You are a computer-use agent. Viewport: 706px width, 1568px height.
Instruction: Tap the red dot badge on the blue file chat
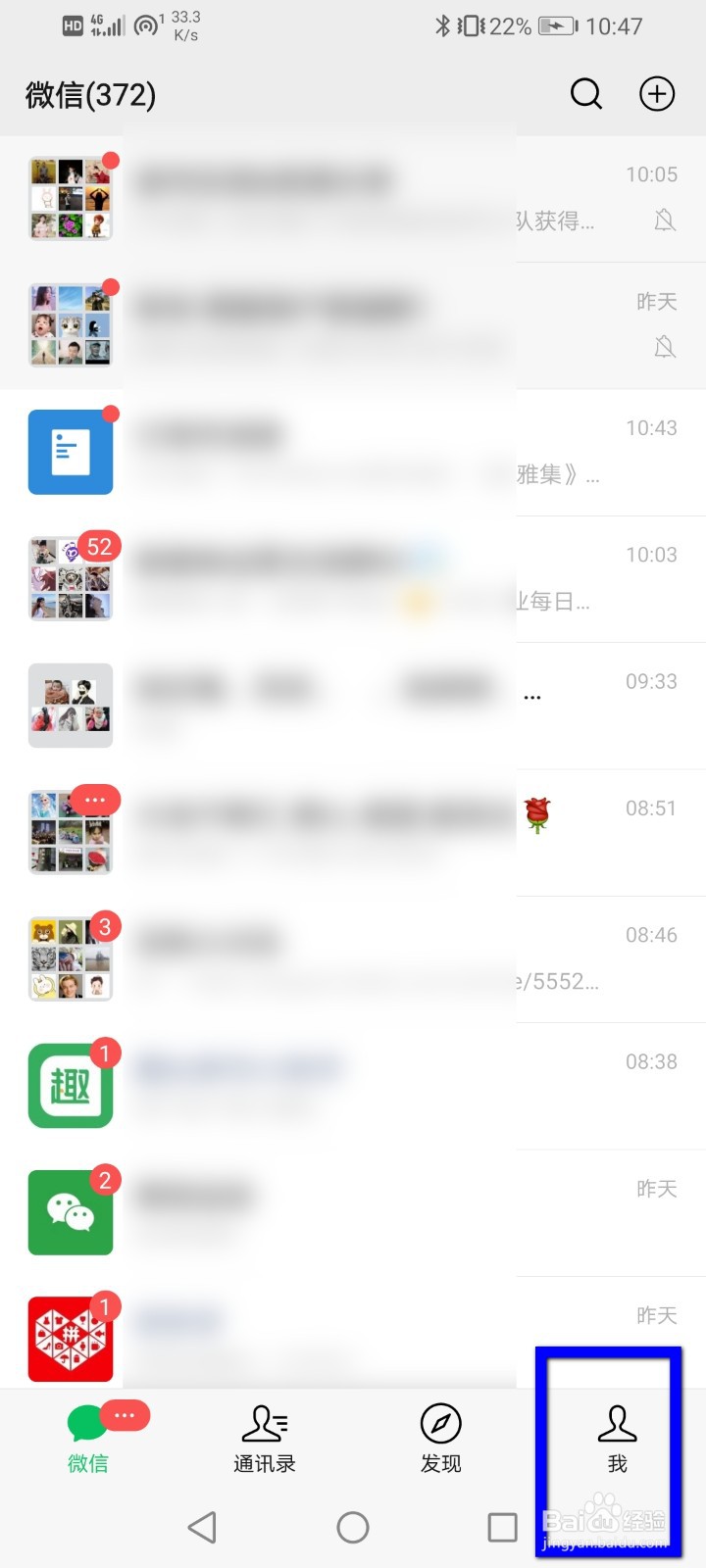111,412
